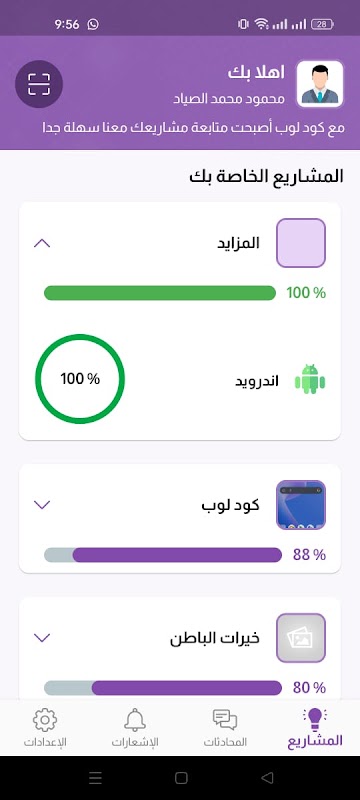Open the QR code scanner
Viewport: 360px width, 800px height.
tap(39, 84)
